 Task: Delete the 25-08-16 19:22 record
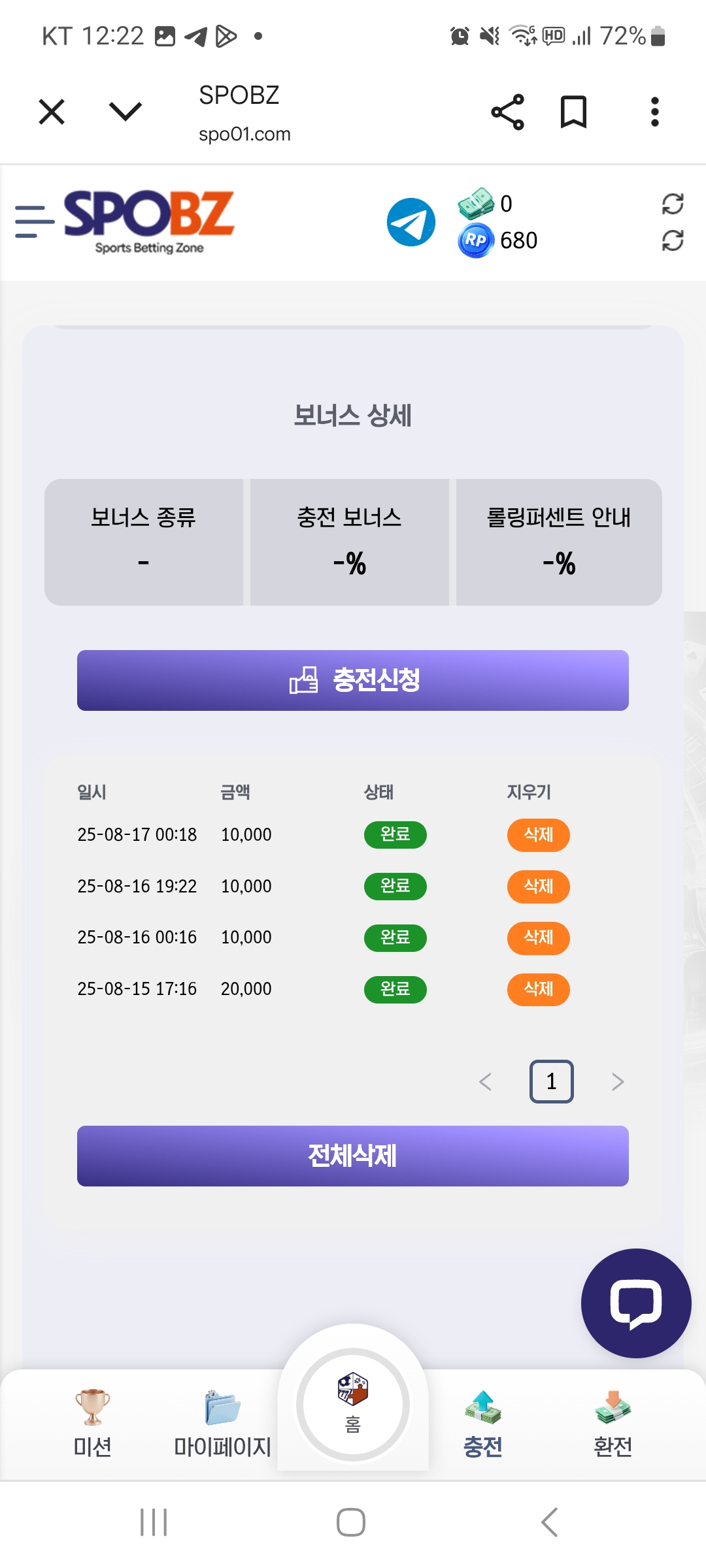[x=538, y=887]
